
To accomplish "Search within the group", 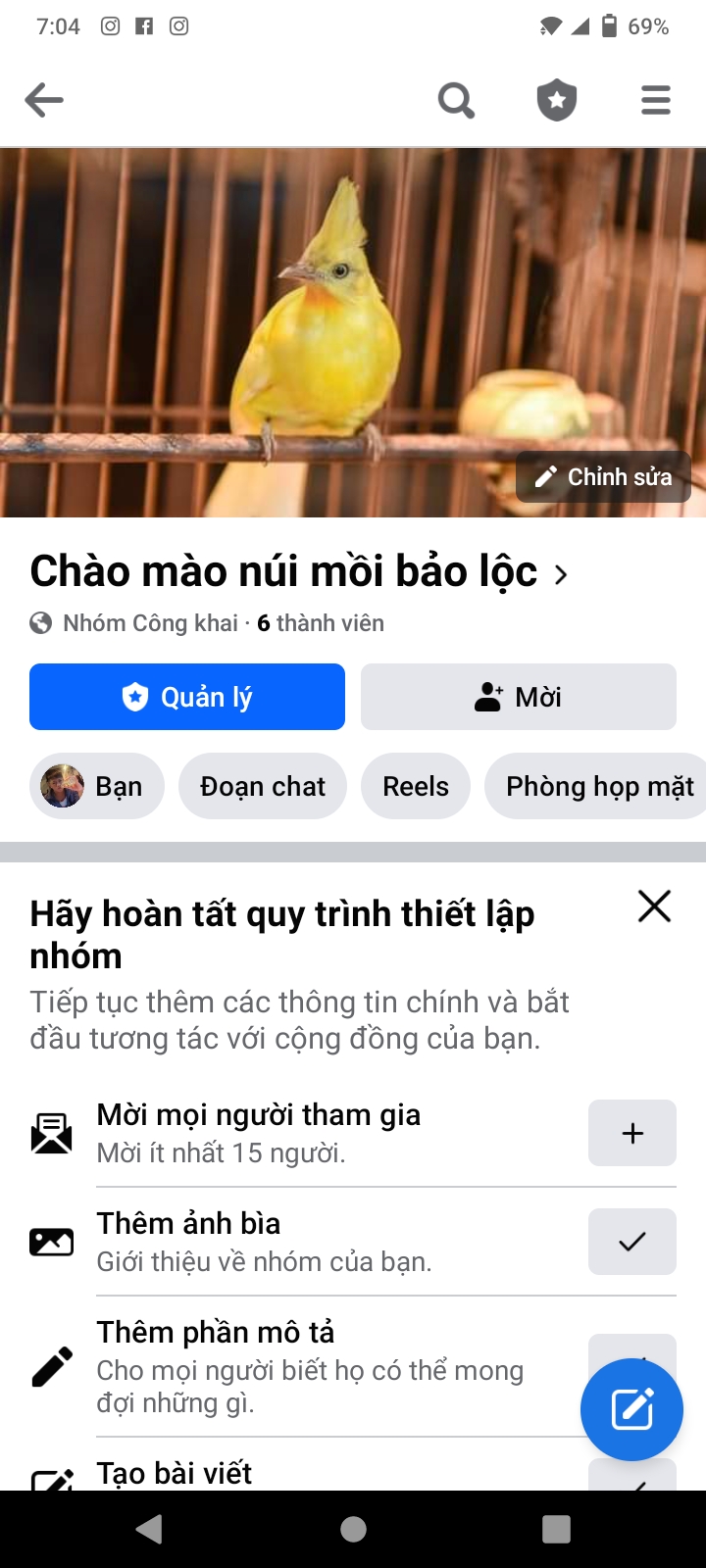I will (456, 100).
